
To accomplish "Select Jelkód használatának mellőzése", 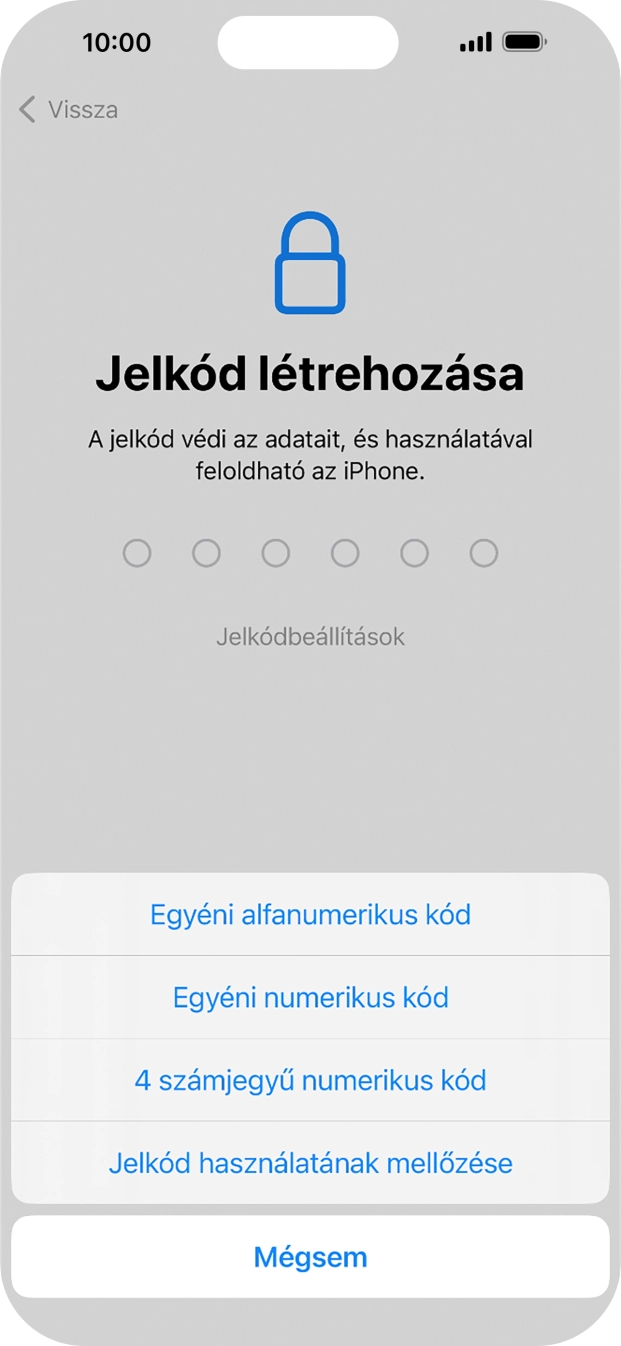I will 310,1163.
